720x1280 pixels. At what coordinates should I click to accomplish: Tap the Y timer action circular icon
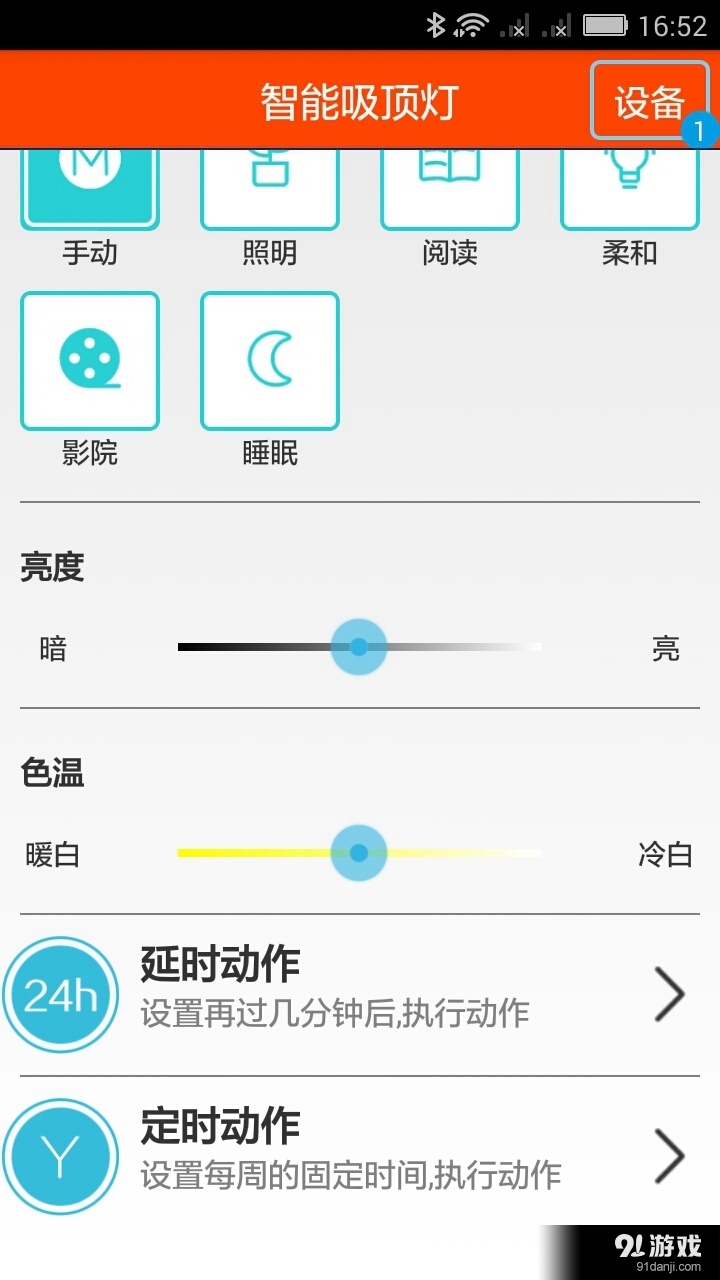61,1155
